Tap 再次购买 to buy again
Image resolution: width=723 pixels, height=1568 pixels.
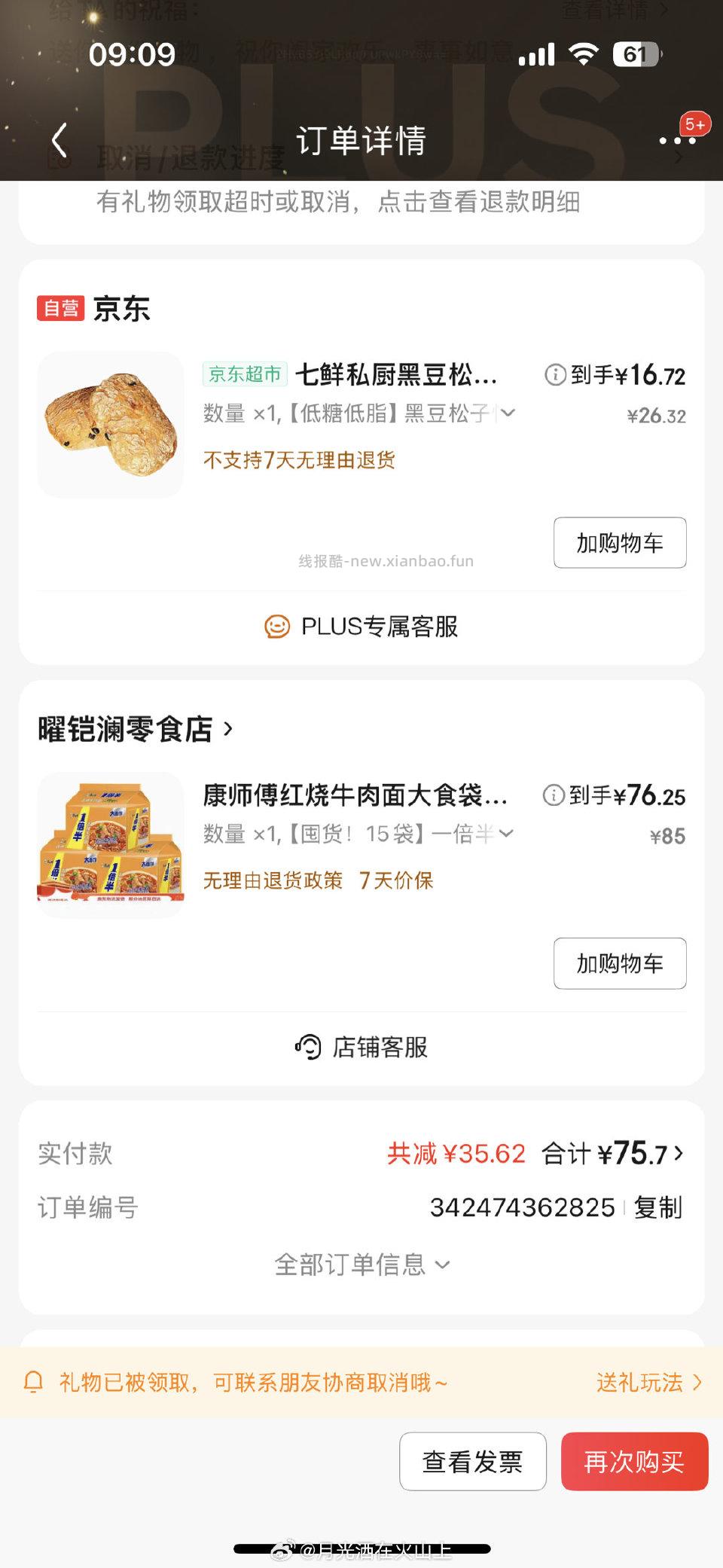(635, 1461)
